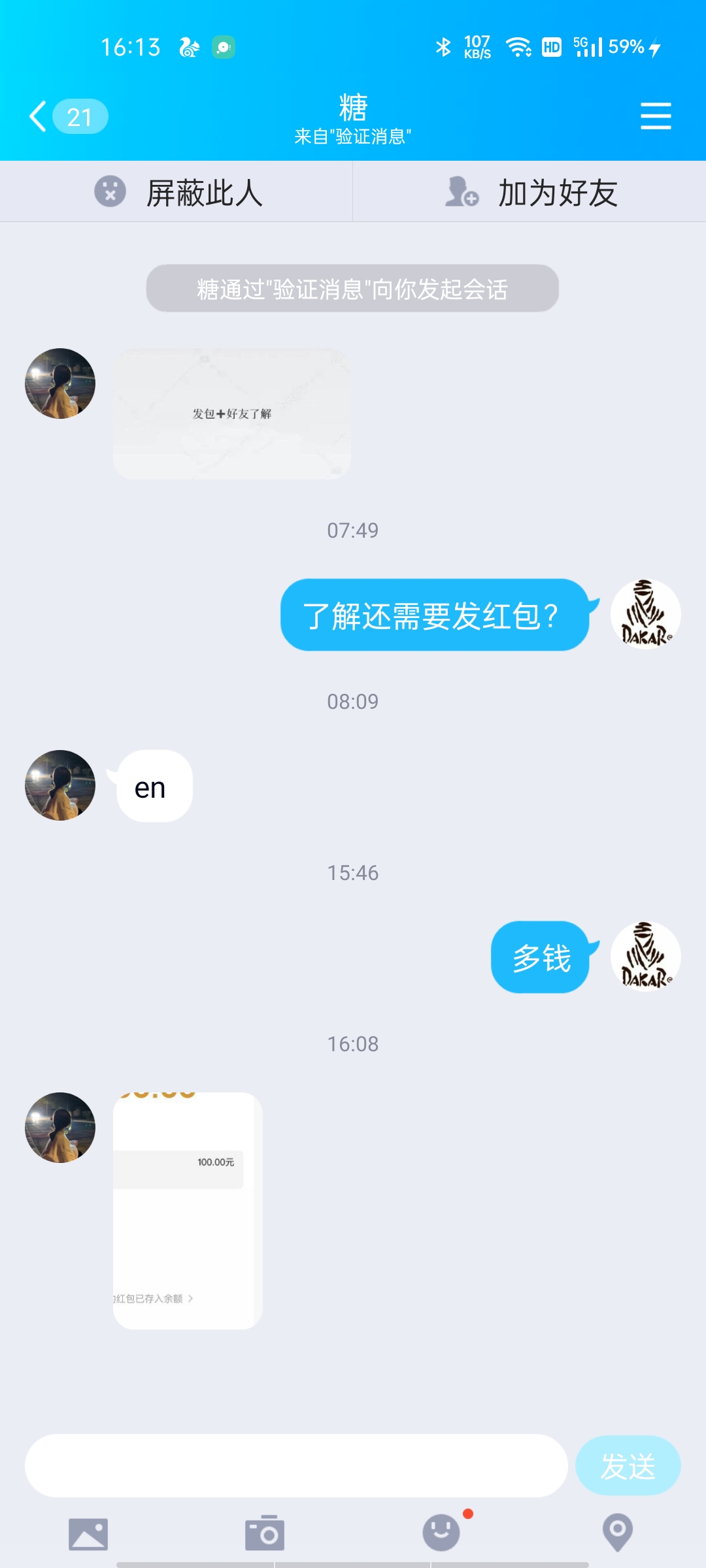Go back using the left chevron arrow

point(36,115)
